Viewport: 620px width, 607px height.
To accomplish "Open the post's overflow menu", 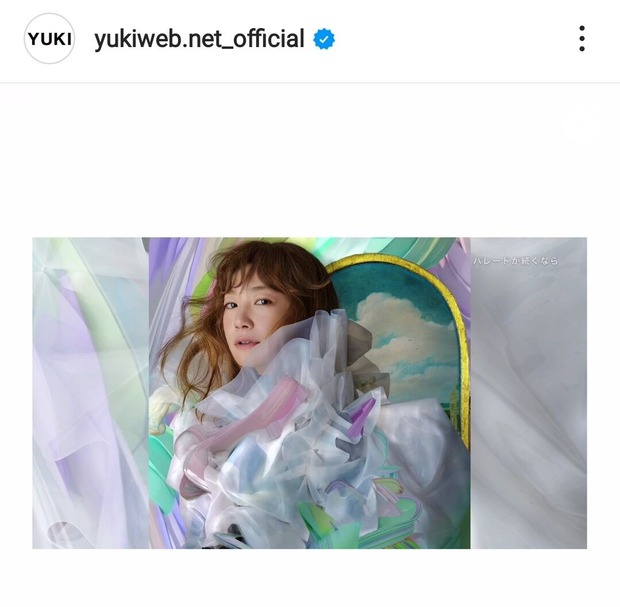I will click(x=581, y=39).
